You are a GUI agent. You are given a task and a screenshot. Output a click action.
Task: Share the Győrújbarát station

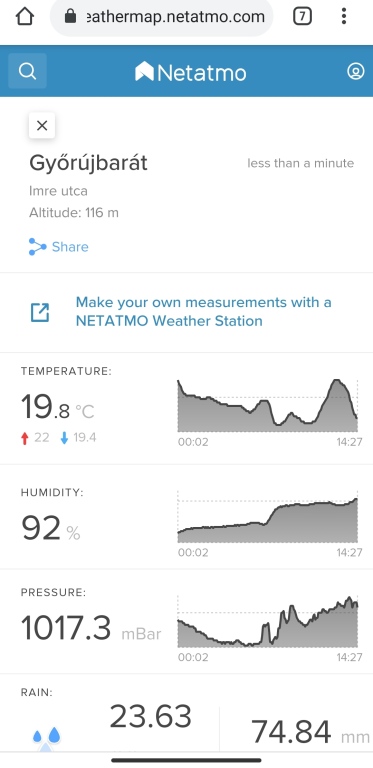(59, 246)
